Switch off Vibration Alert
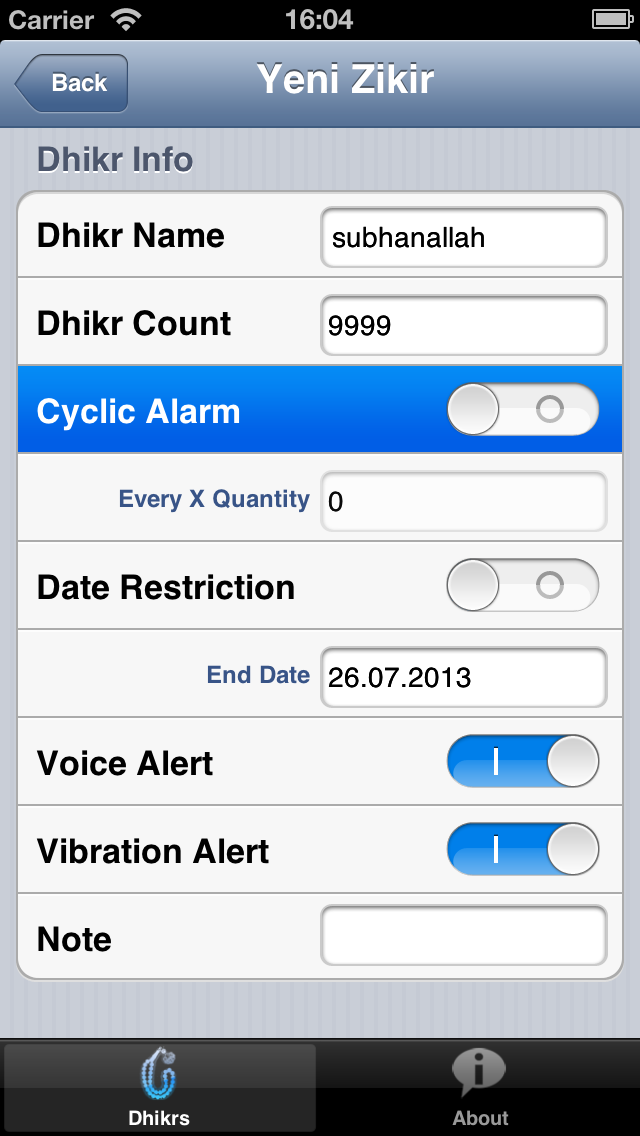The width and height of the screenshot is (640, 1136). pyautogui.click(x=523, y=848)
